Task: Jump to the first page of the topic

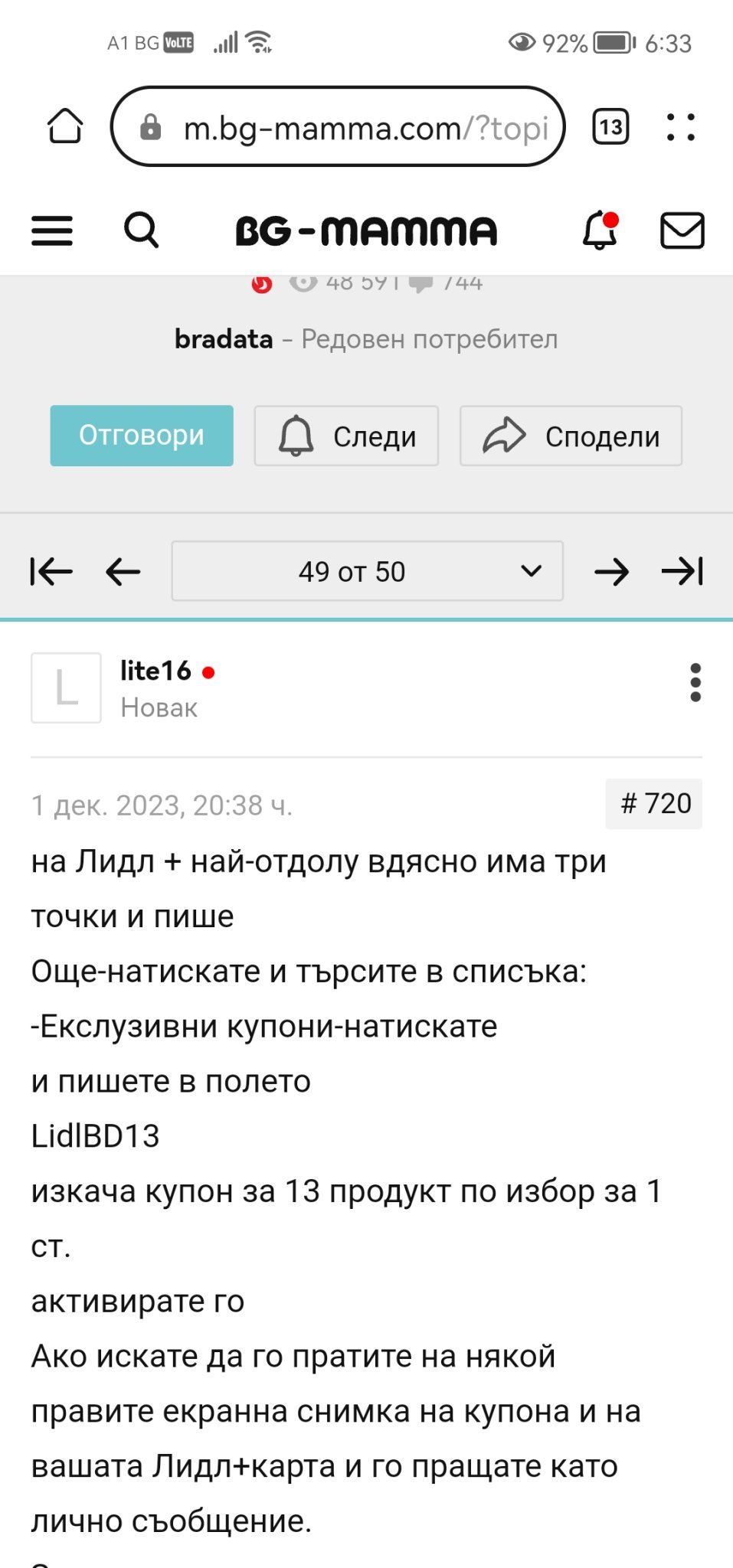Action: pos(51,571)
